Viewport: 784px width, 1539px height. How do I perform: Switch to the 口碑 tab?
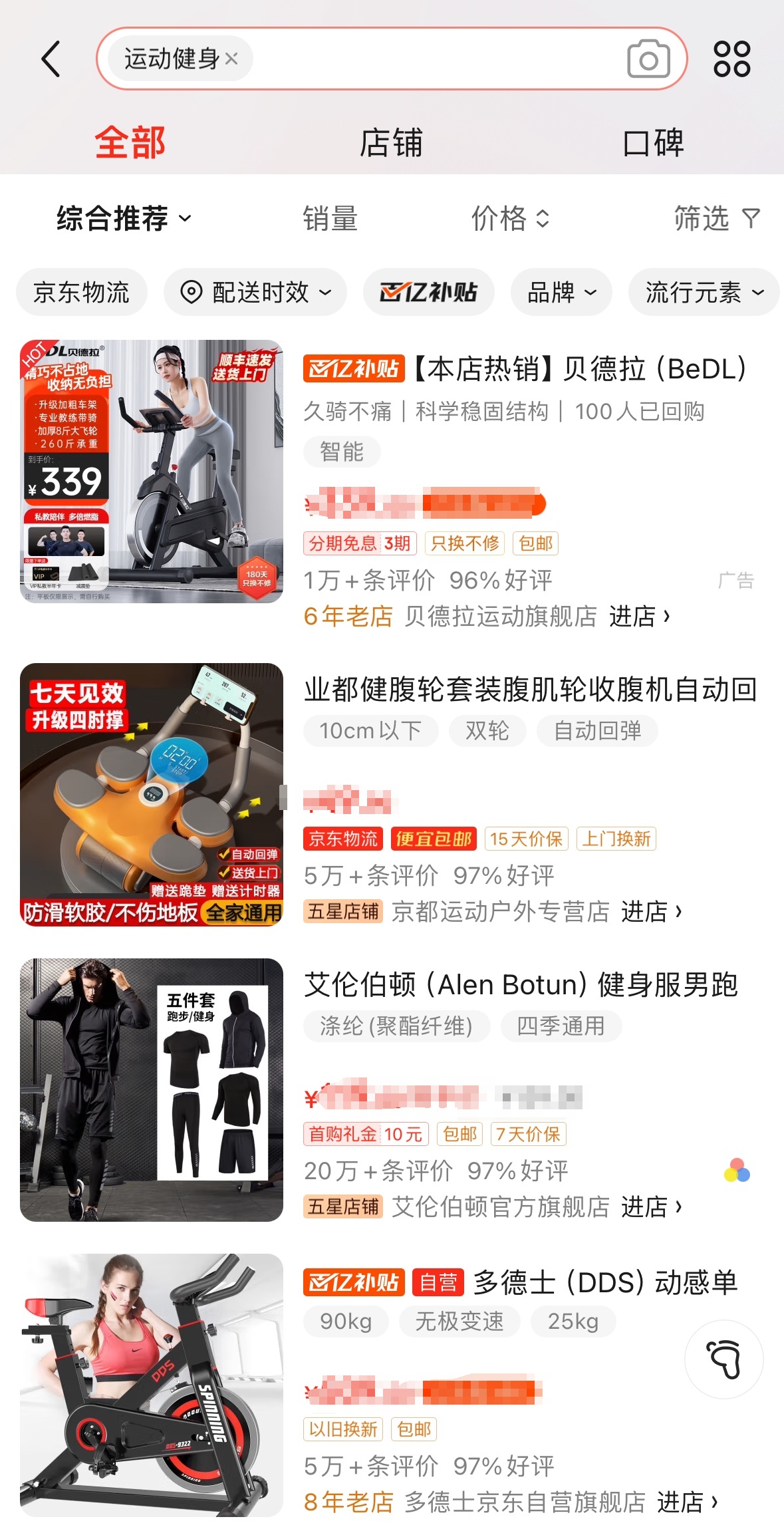(x=653, y=142)
